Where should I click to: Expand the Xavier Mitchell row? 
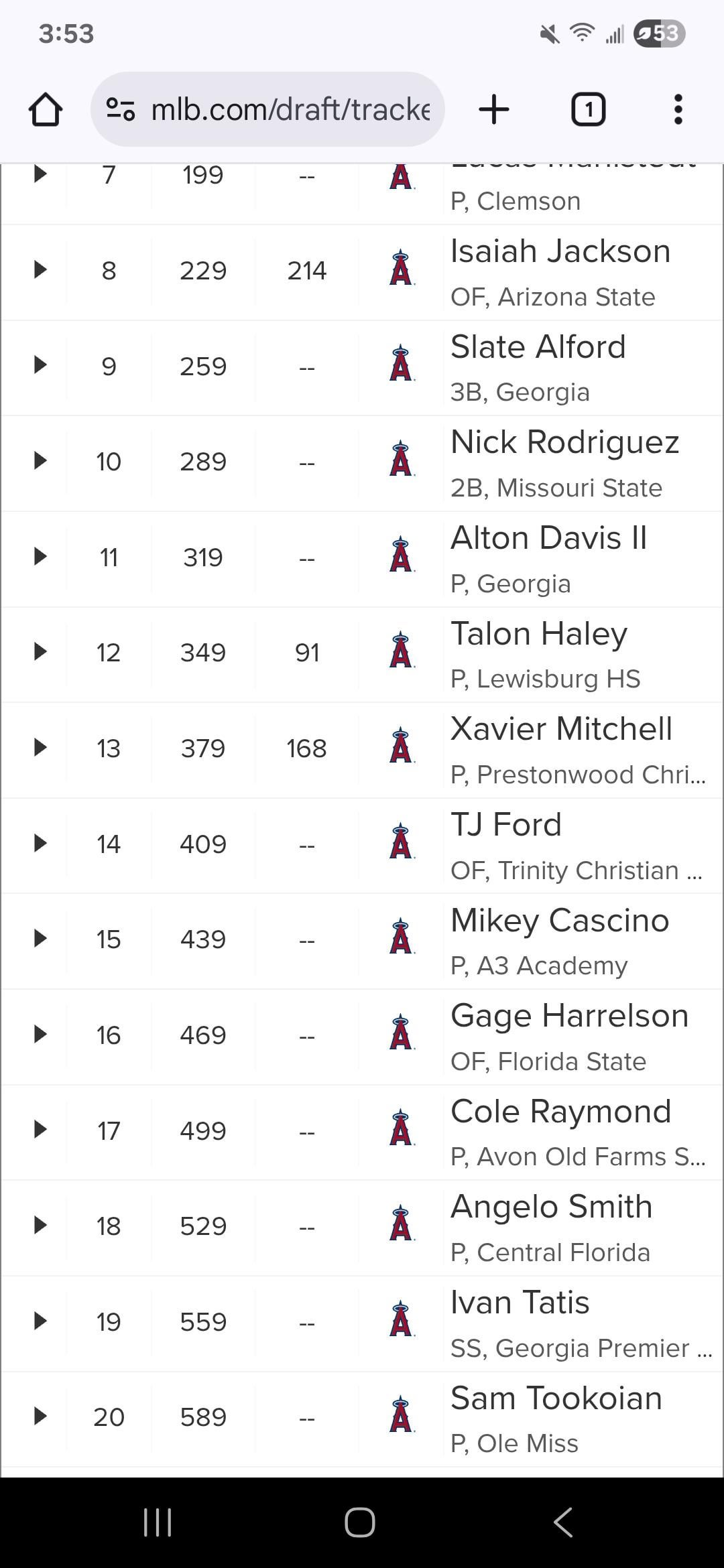(x=40, y=748)
